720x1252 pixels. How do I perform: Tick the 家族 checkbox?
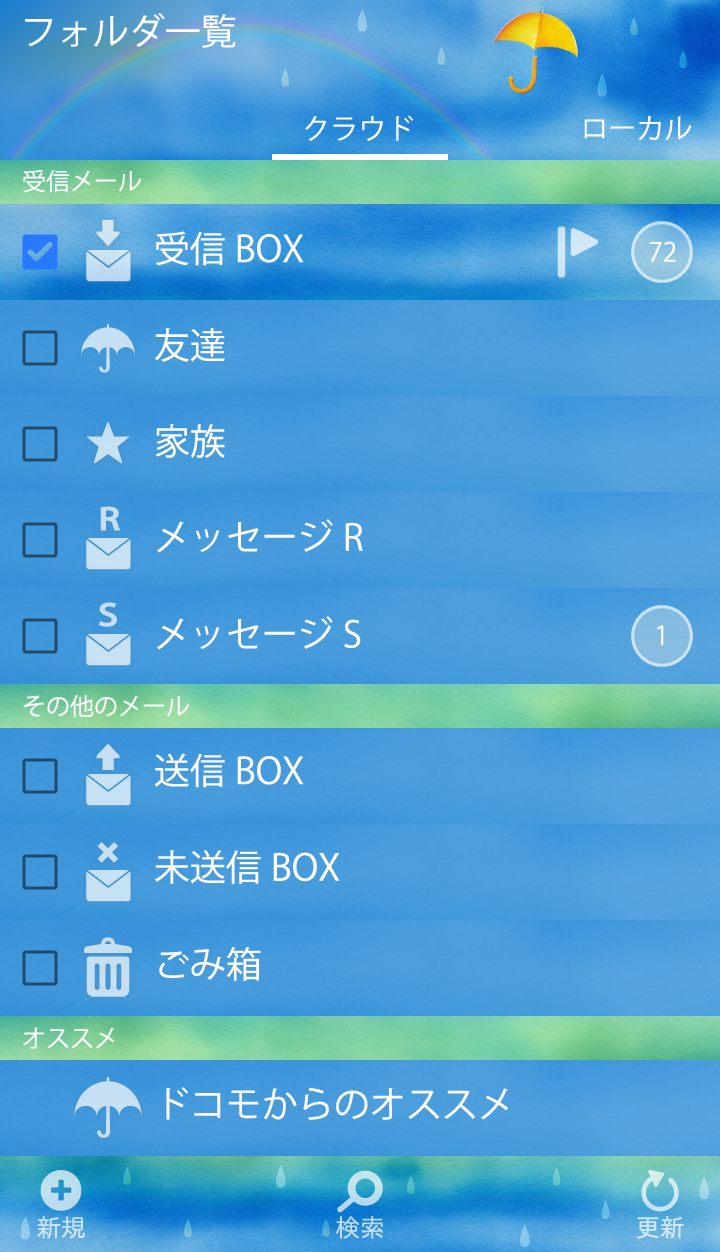tap(40, 444)
